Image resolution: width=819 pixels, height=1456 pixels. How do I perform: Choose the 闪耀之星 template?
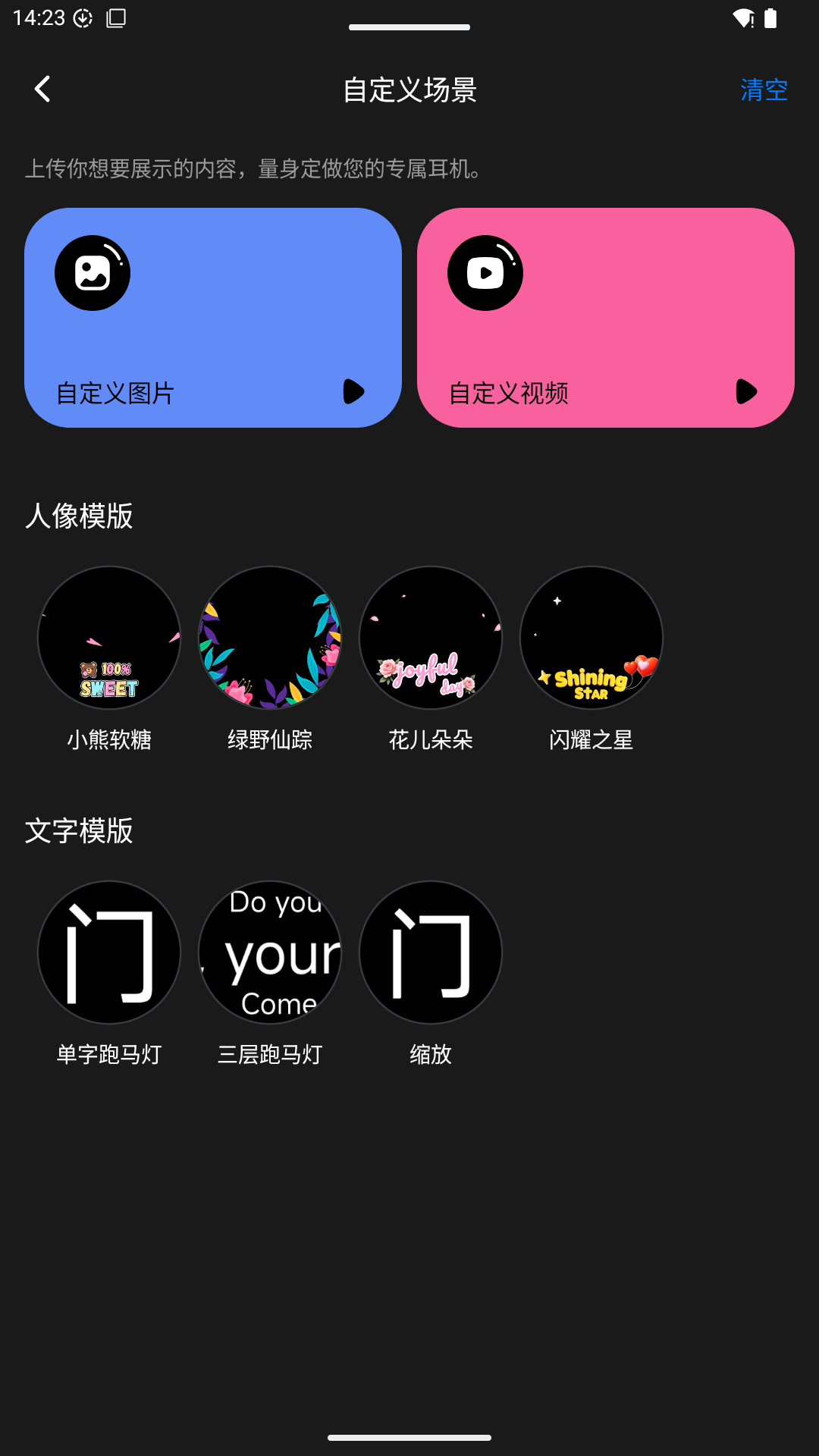click(x=591, y=638)
